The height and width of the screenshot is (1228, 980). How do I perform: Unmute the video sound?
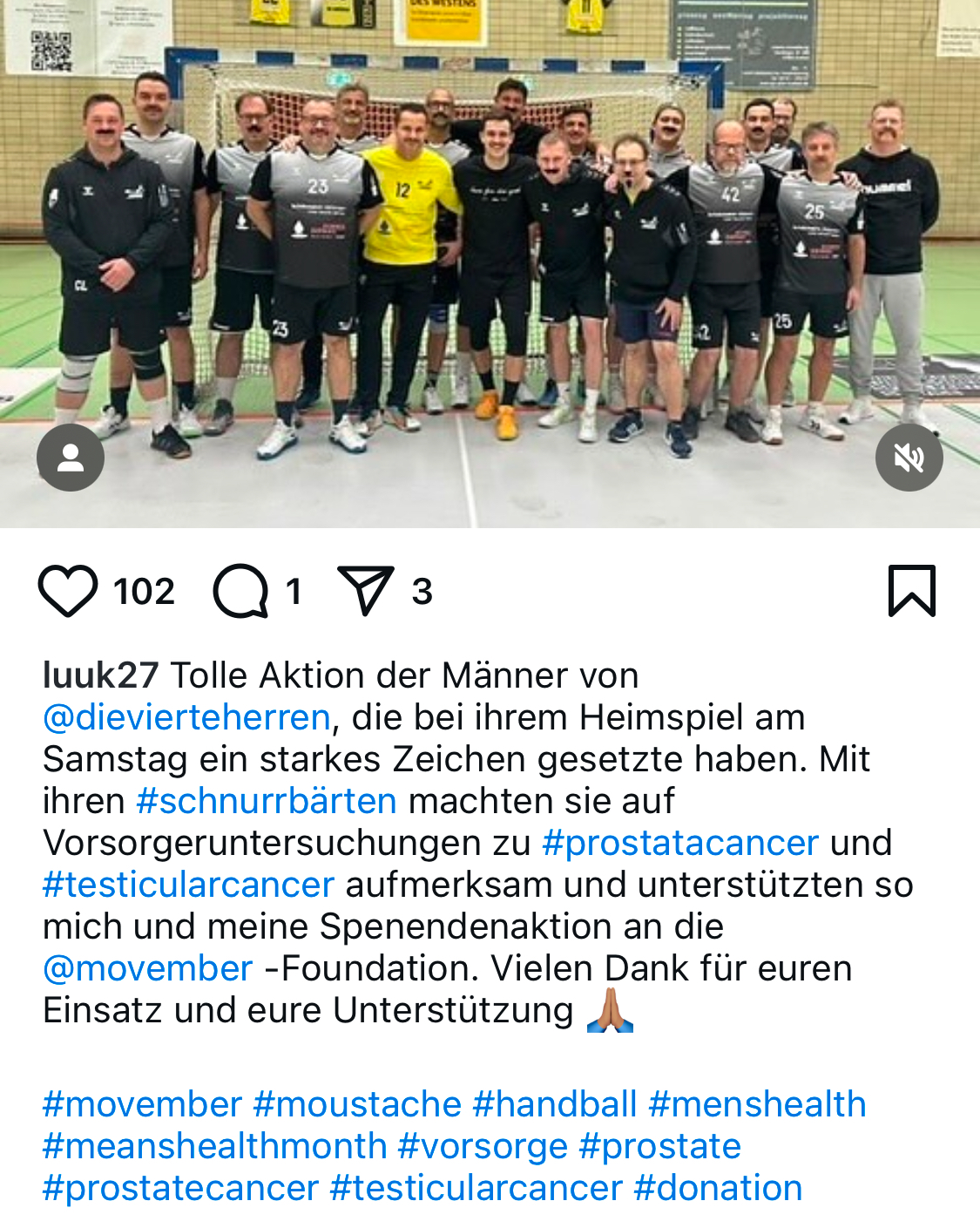point(909,458)
